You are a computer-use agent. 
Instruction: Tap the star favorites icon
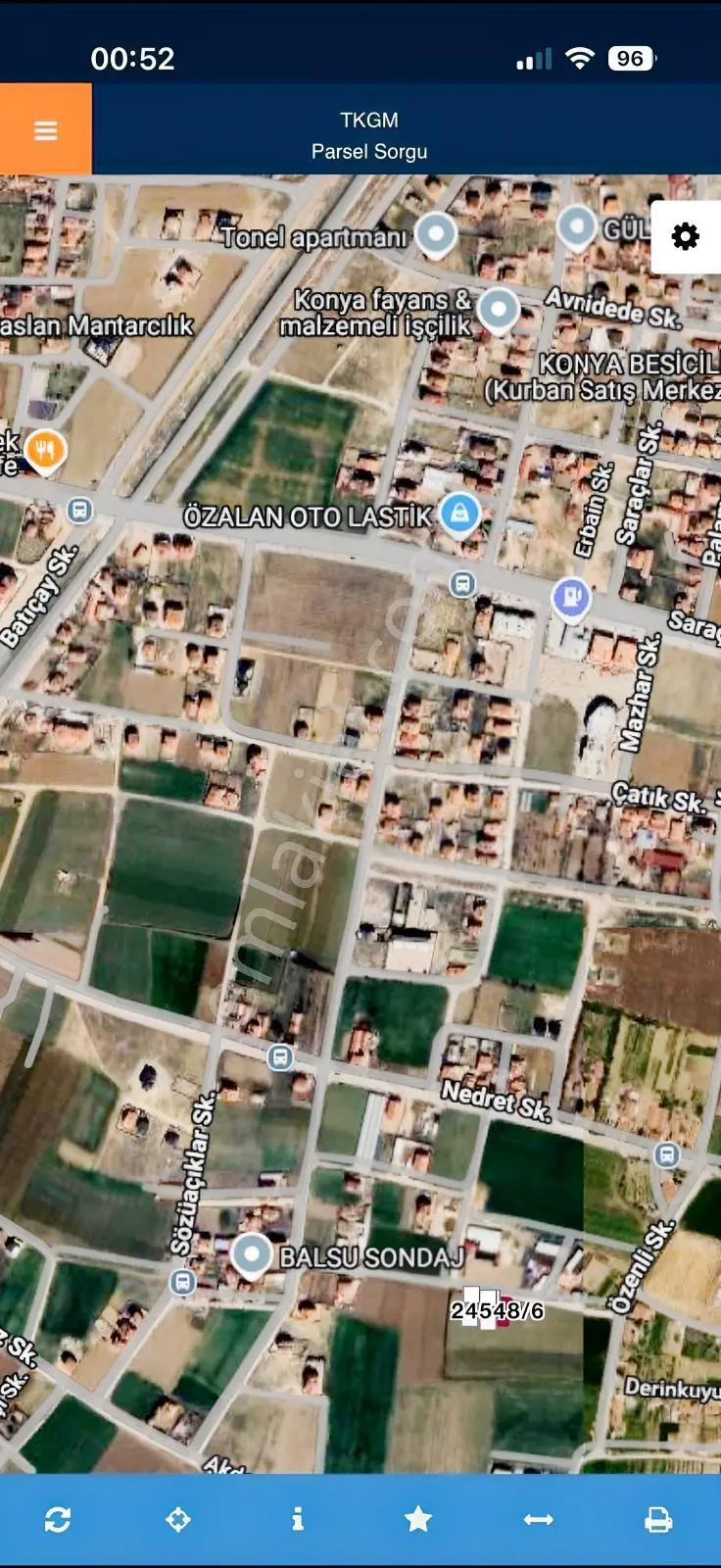(418, 1519)
